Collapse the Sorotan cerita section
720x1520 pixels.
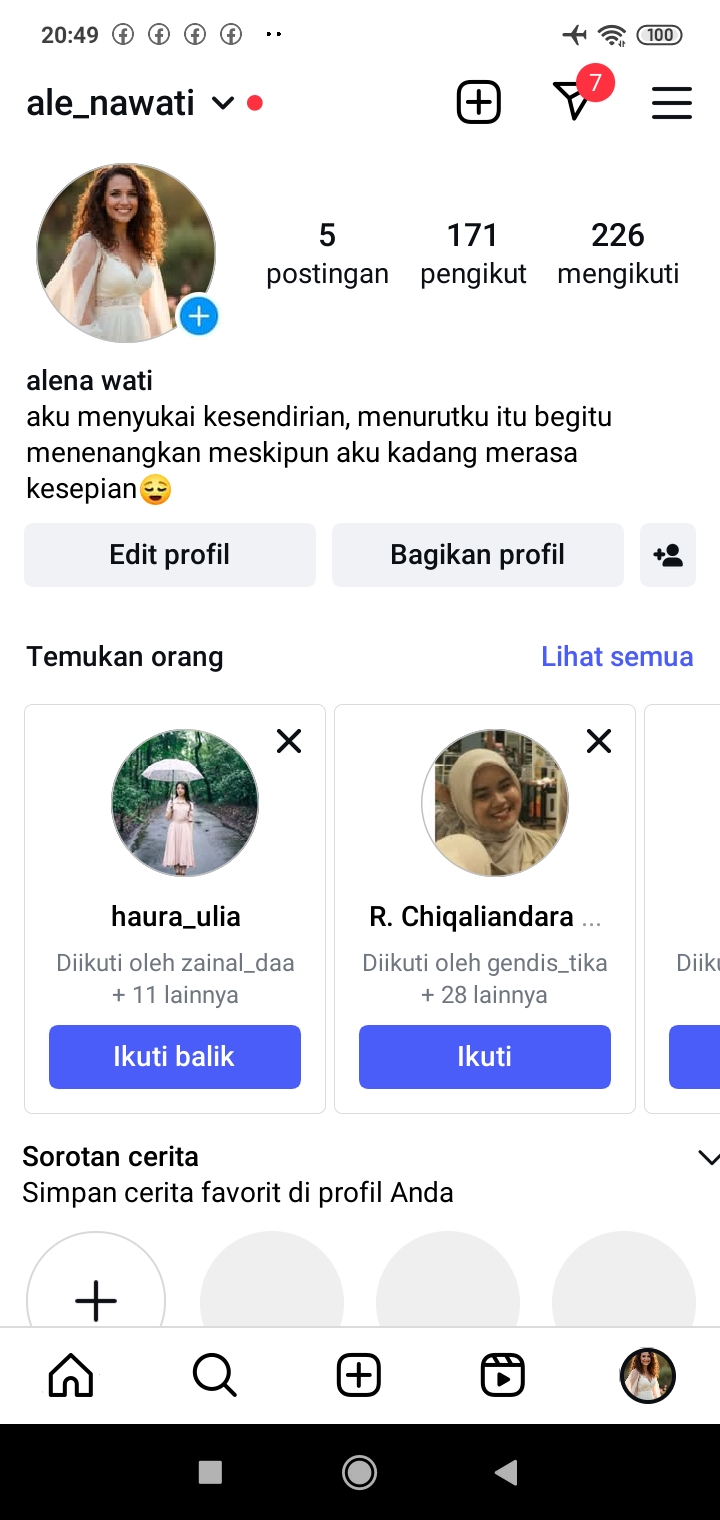point(707,1158)
